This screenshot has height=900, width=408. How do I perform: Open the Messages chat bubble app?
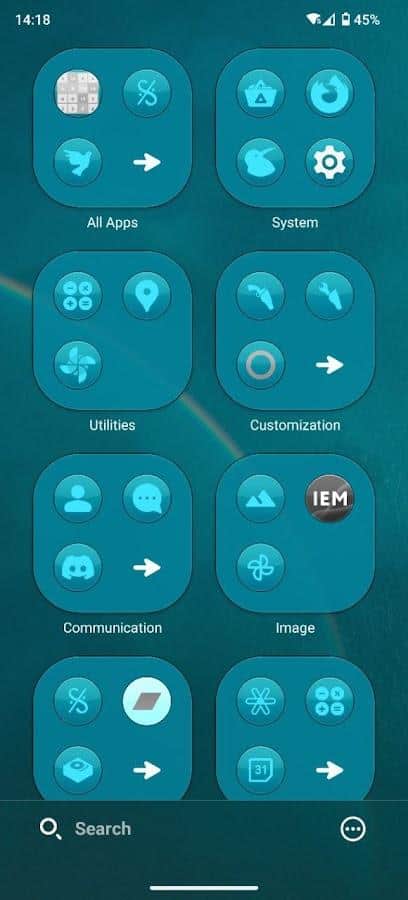(147, 499)
